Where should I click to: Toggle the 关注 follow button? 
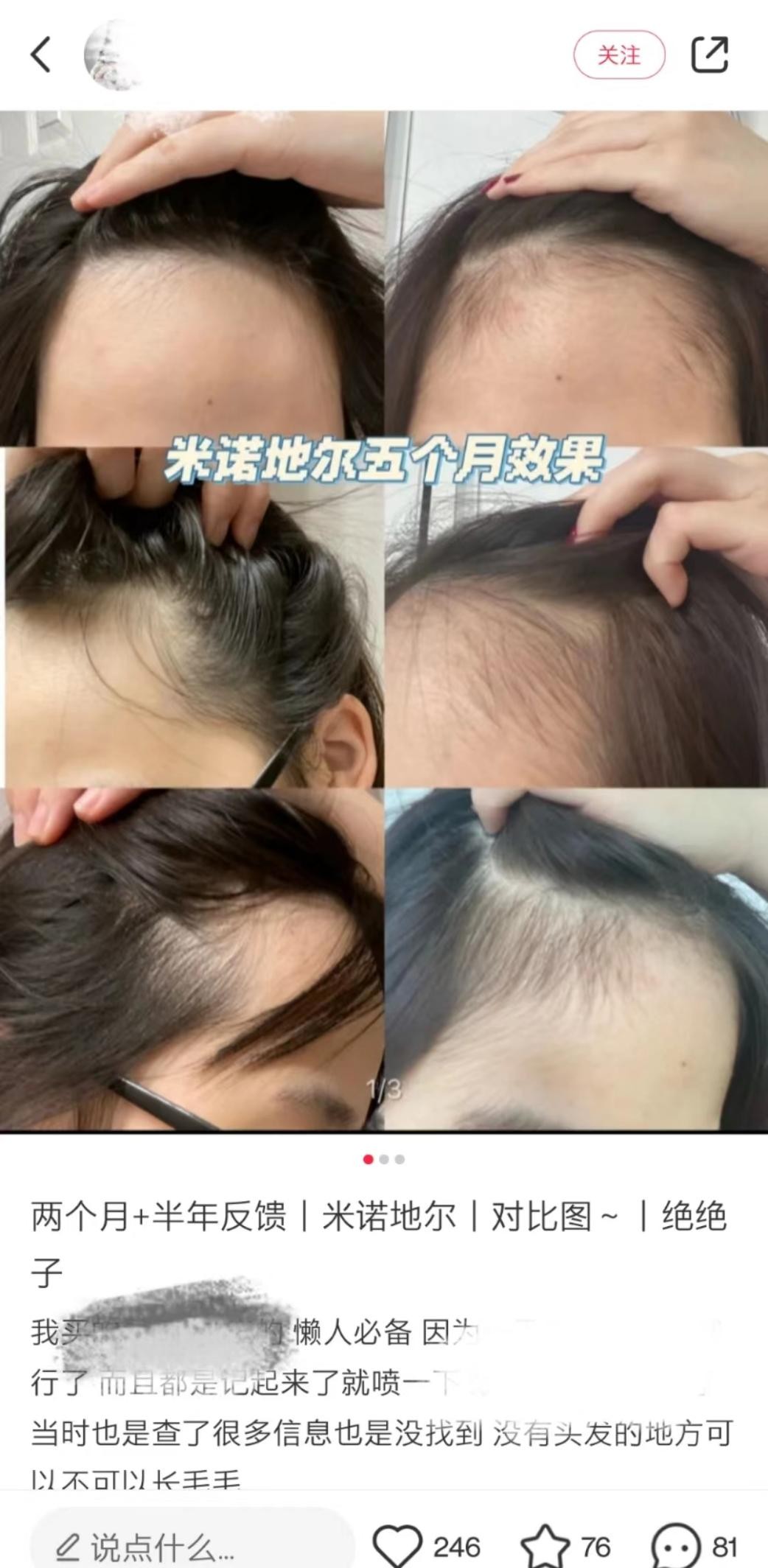tap(621, 55)
